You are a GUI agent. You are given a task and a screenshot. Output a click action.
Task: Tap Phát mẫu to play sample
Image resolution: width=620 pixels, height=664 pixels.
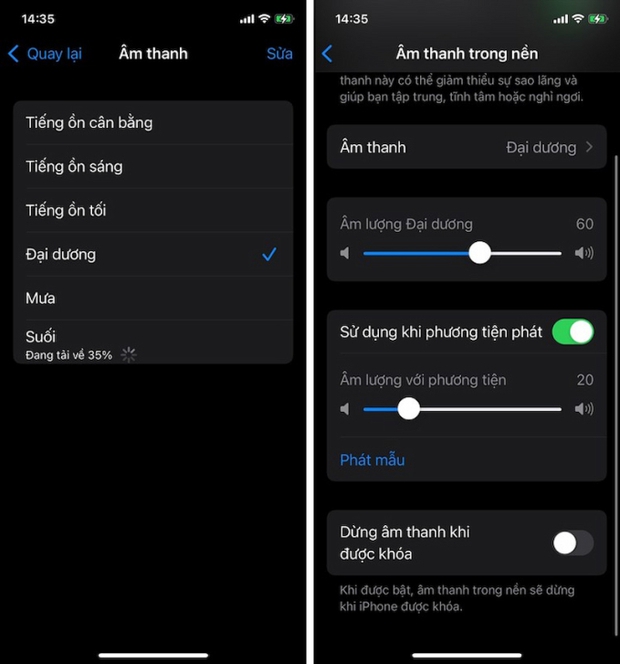372,460
